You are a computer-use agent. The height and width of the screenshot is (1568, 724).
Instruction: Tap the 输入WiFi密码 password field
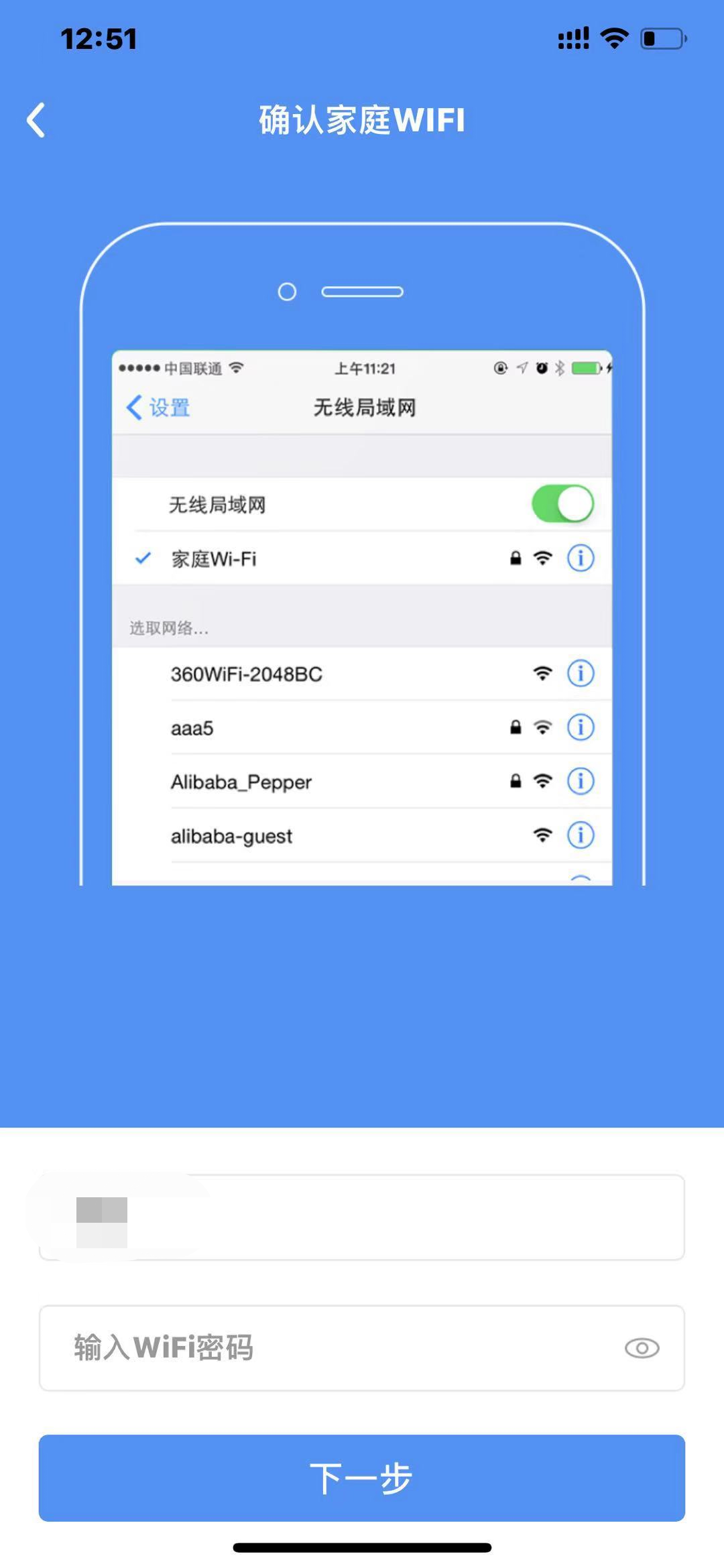point(322,1347)
